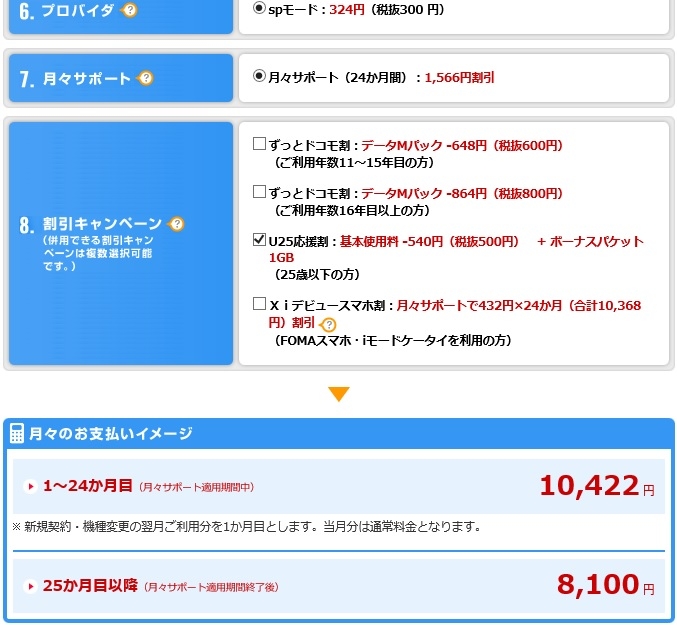Open help icon next to 割引キャンペーン
The width and height of the screenshot is (677, 625).
(177, 224)
